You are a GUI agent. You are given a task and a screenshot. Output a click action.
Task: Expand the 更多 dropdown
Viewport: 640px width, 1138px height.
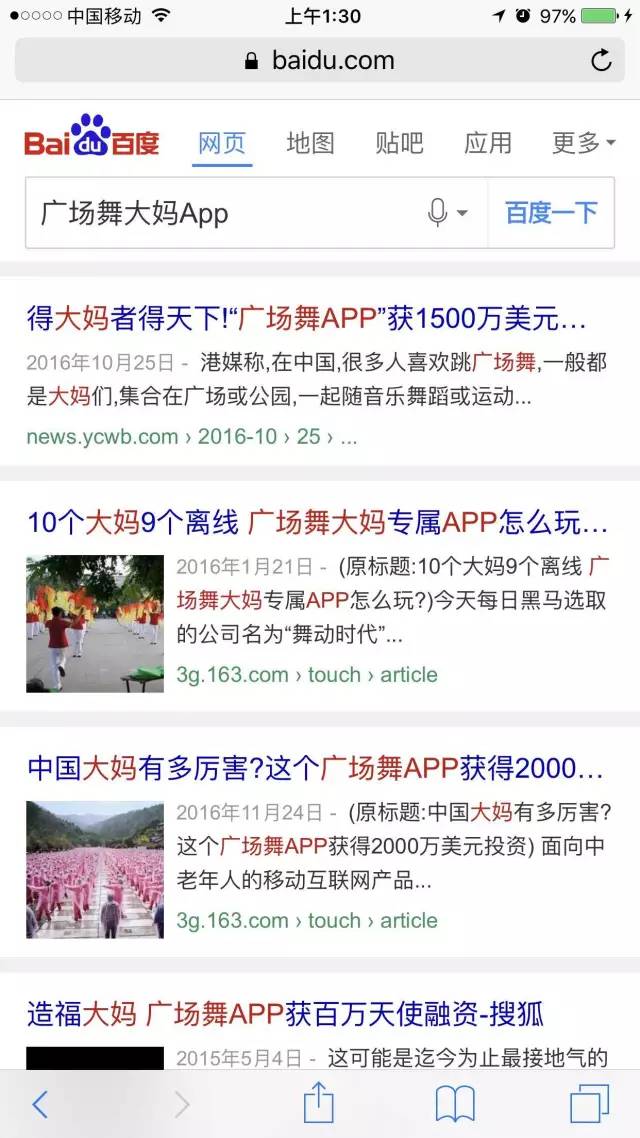[583, 143]
